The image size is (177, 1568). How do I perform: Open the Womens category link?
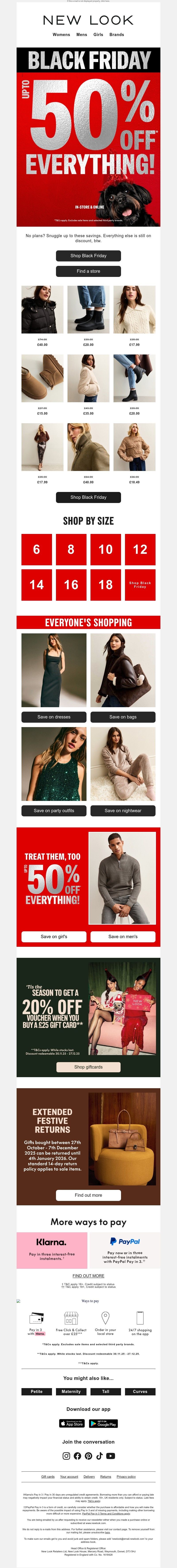point(61,35)
